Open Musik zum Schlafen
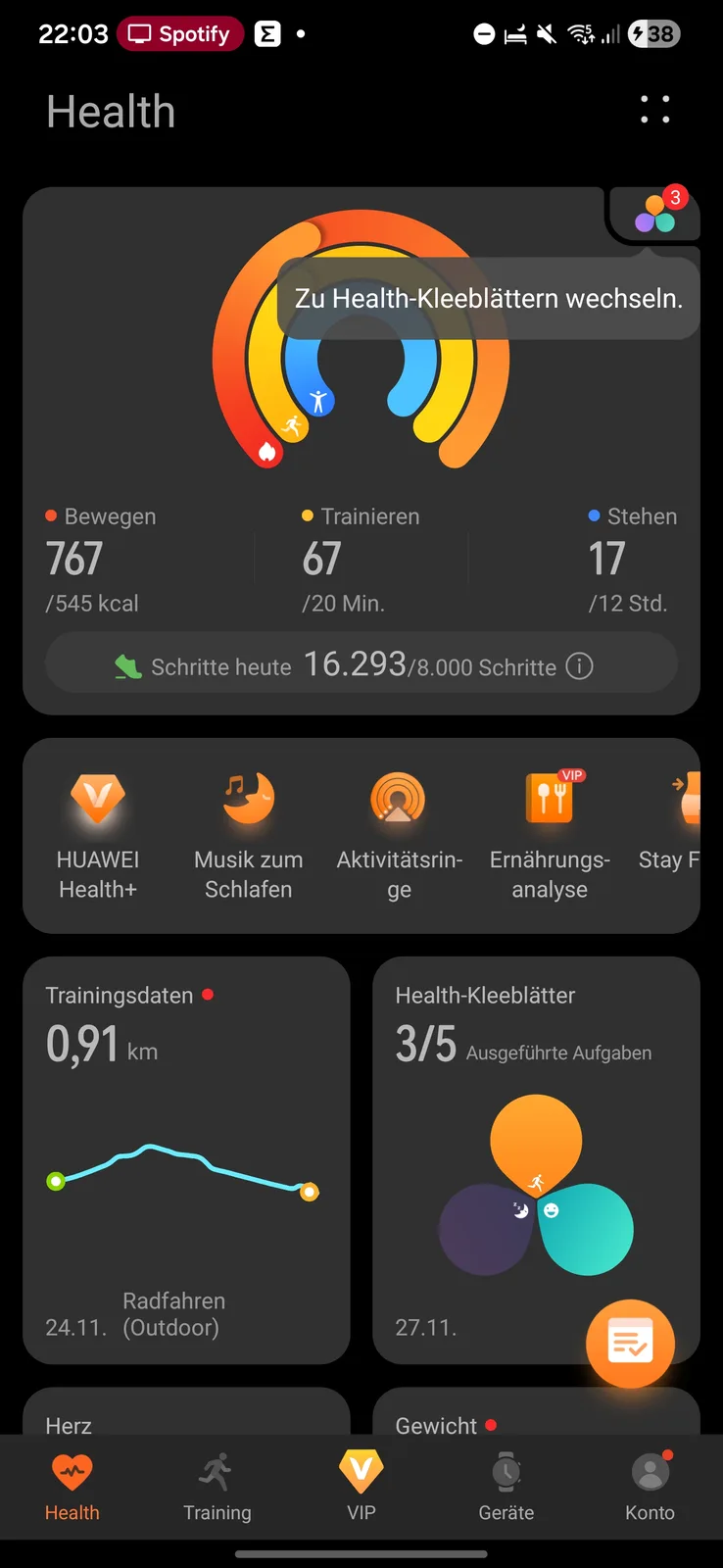This screenshot has height=1568, width=723. [248, 833]
